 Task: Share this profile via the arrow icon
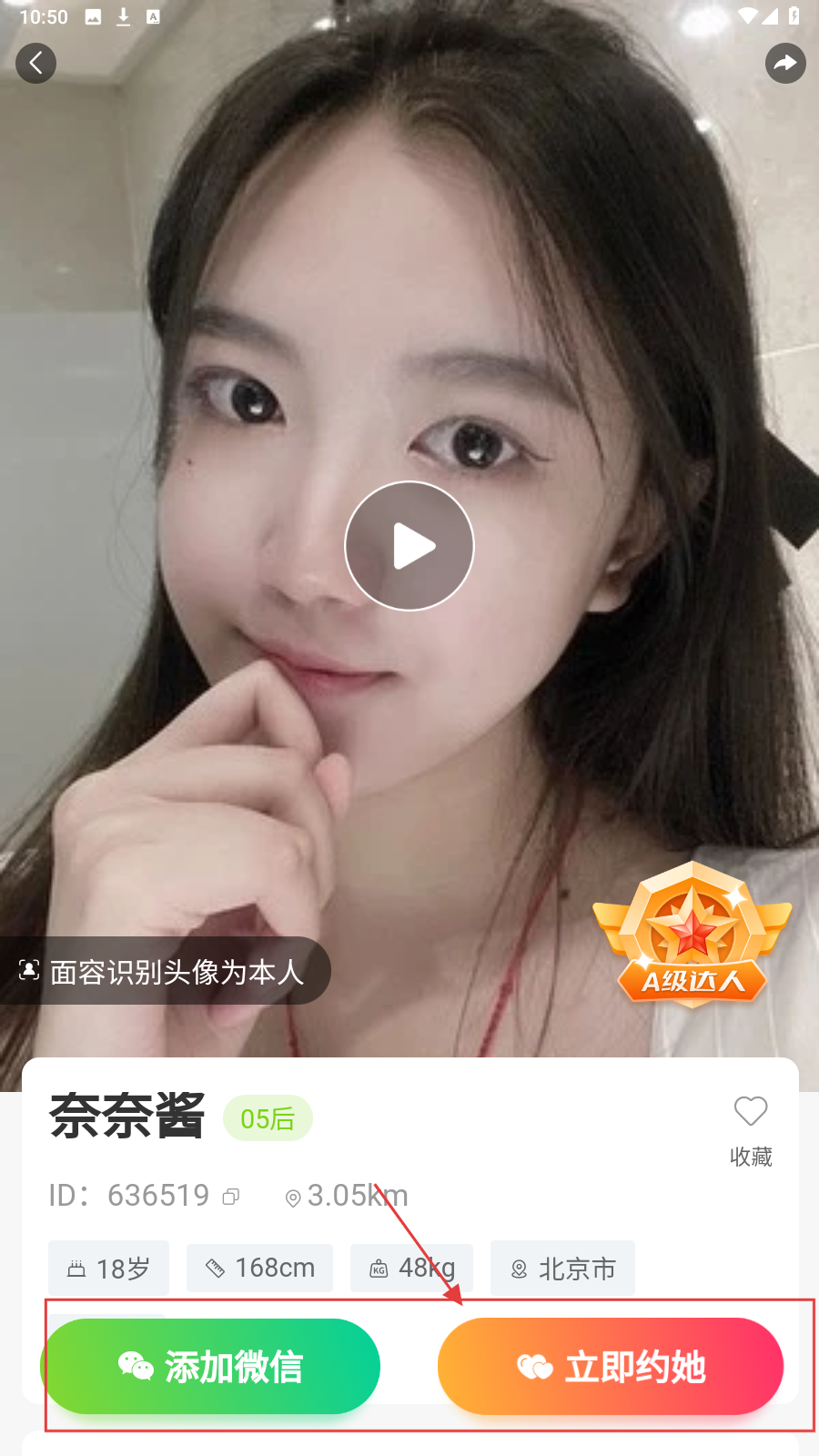785,63
